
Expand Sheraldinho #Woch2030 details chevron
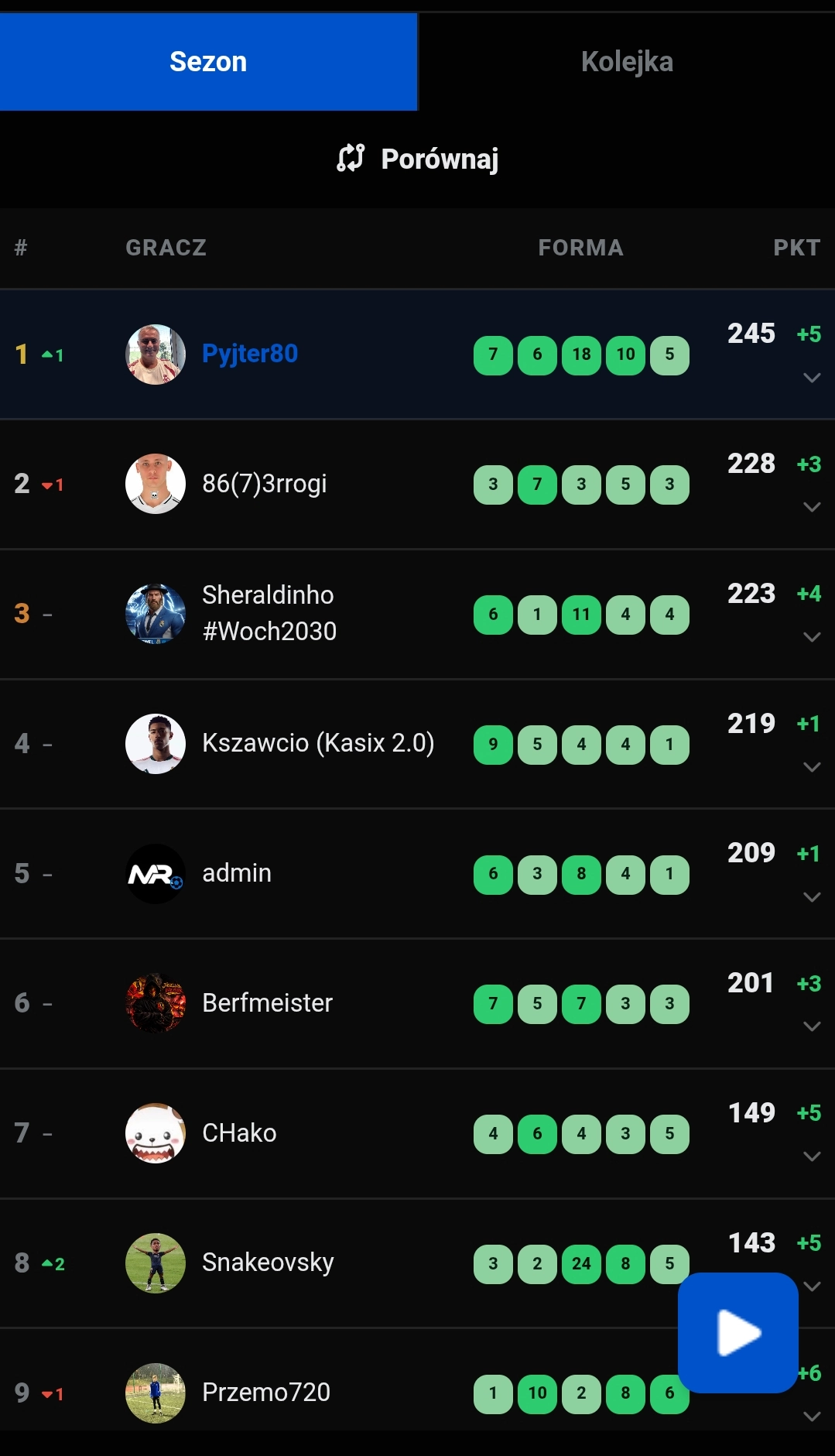click(812, 637)
